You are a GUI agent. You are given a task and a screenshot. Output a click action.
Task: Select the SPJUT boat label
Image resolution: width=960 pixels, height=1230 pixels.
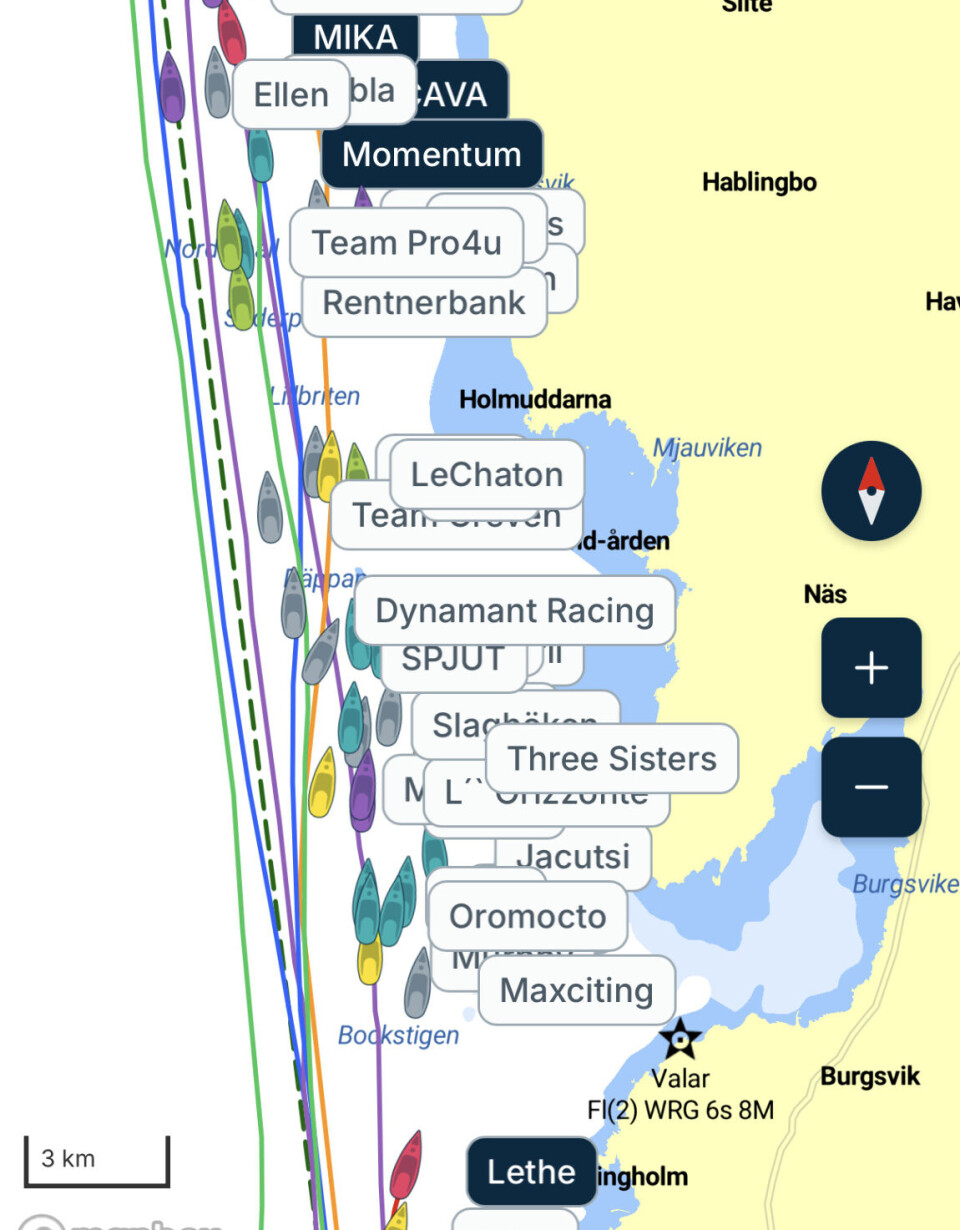point(452,660)
